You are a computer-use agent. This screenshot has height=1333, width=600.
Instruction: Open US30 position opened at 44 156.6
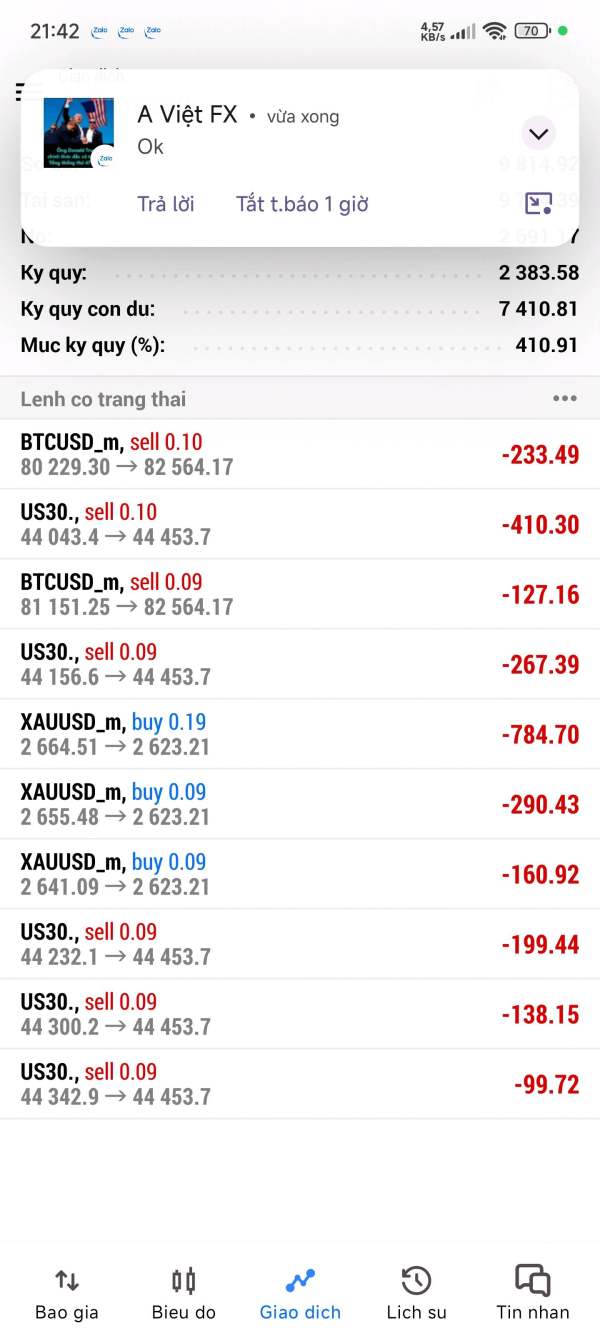point(300,664)
